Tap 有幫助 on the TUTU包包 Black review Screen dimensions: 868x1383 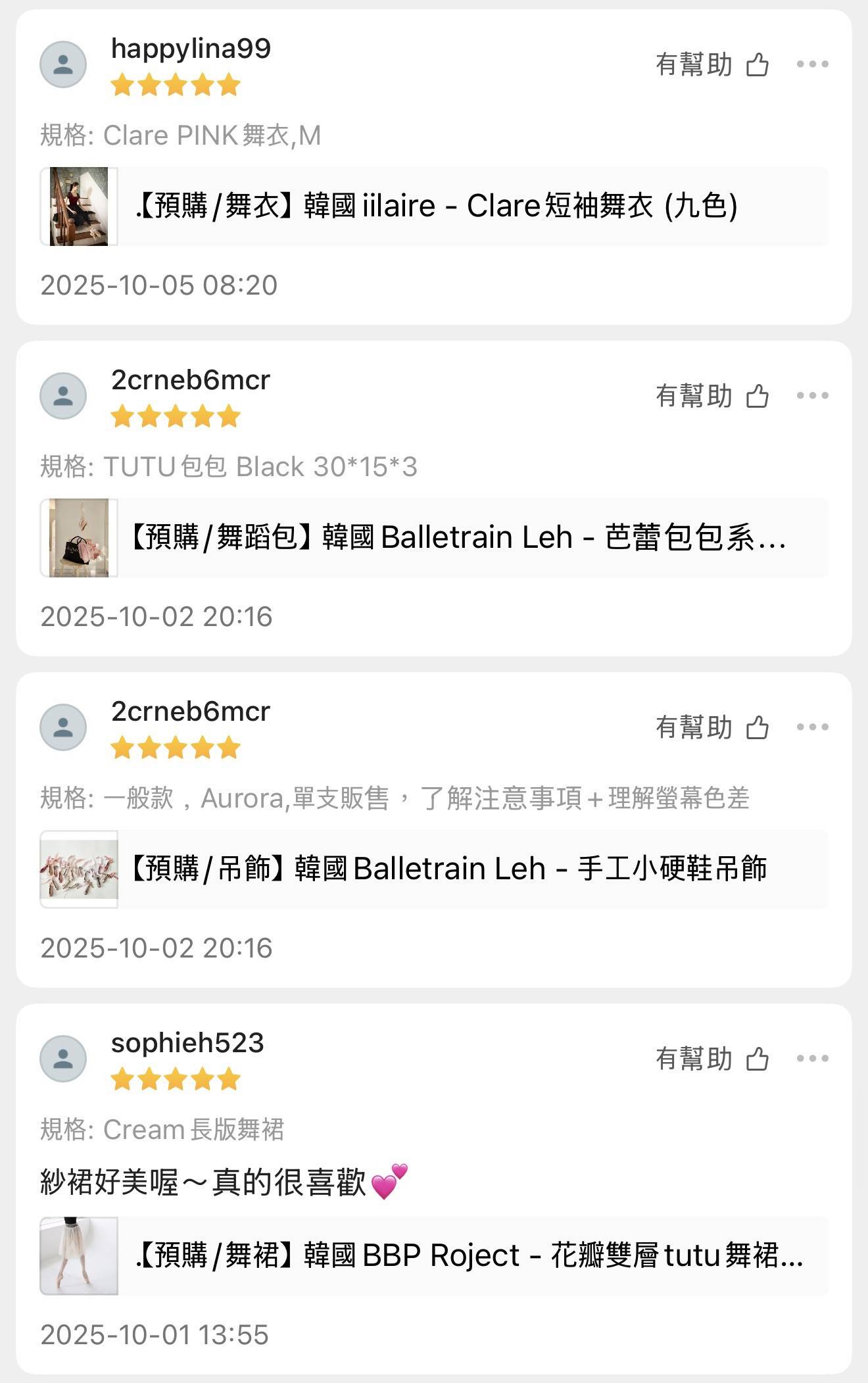(x=712, y=396)
